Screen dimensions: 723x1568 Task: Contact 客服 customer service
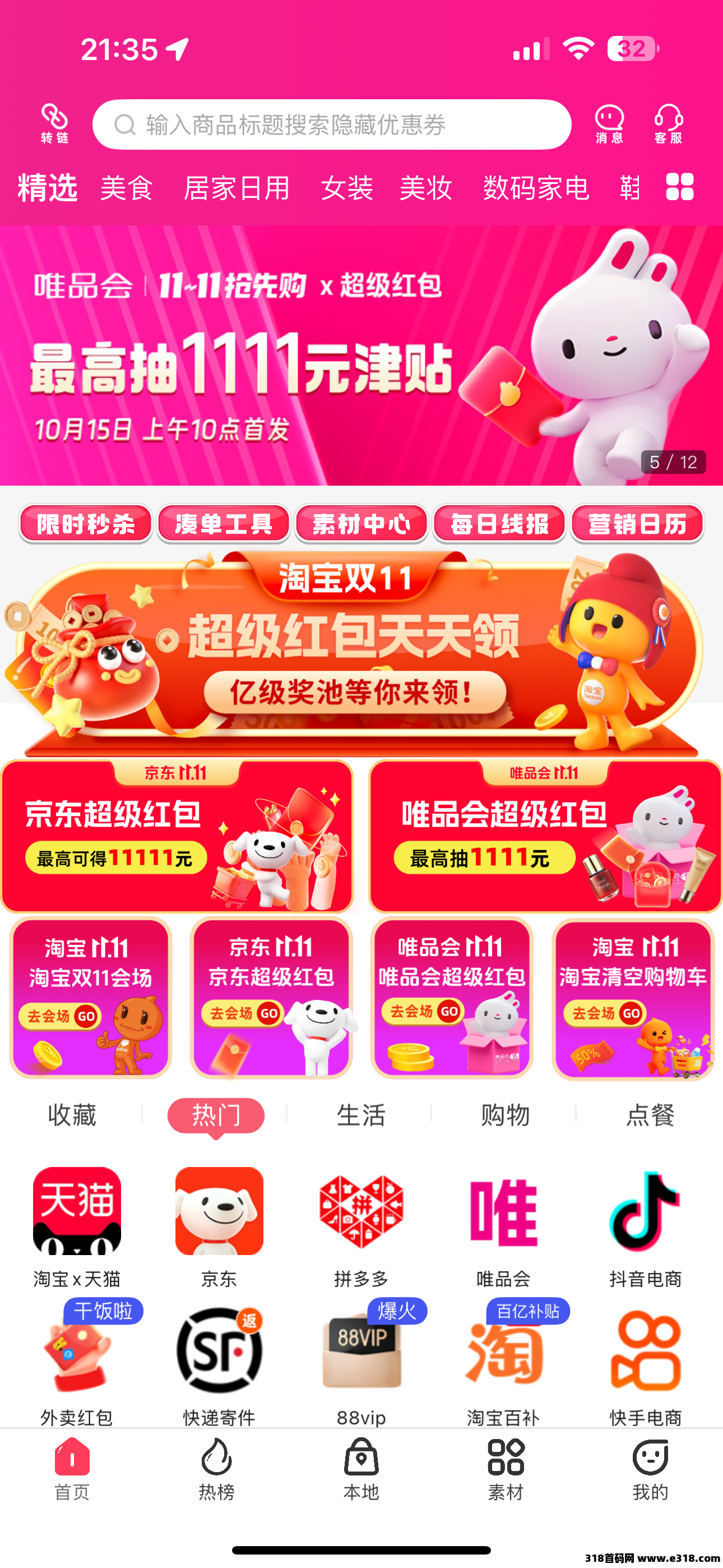coord(668,123)
